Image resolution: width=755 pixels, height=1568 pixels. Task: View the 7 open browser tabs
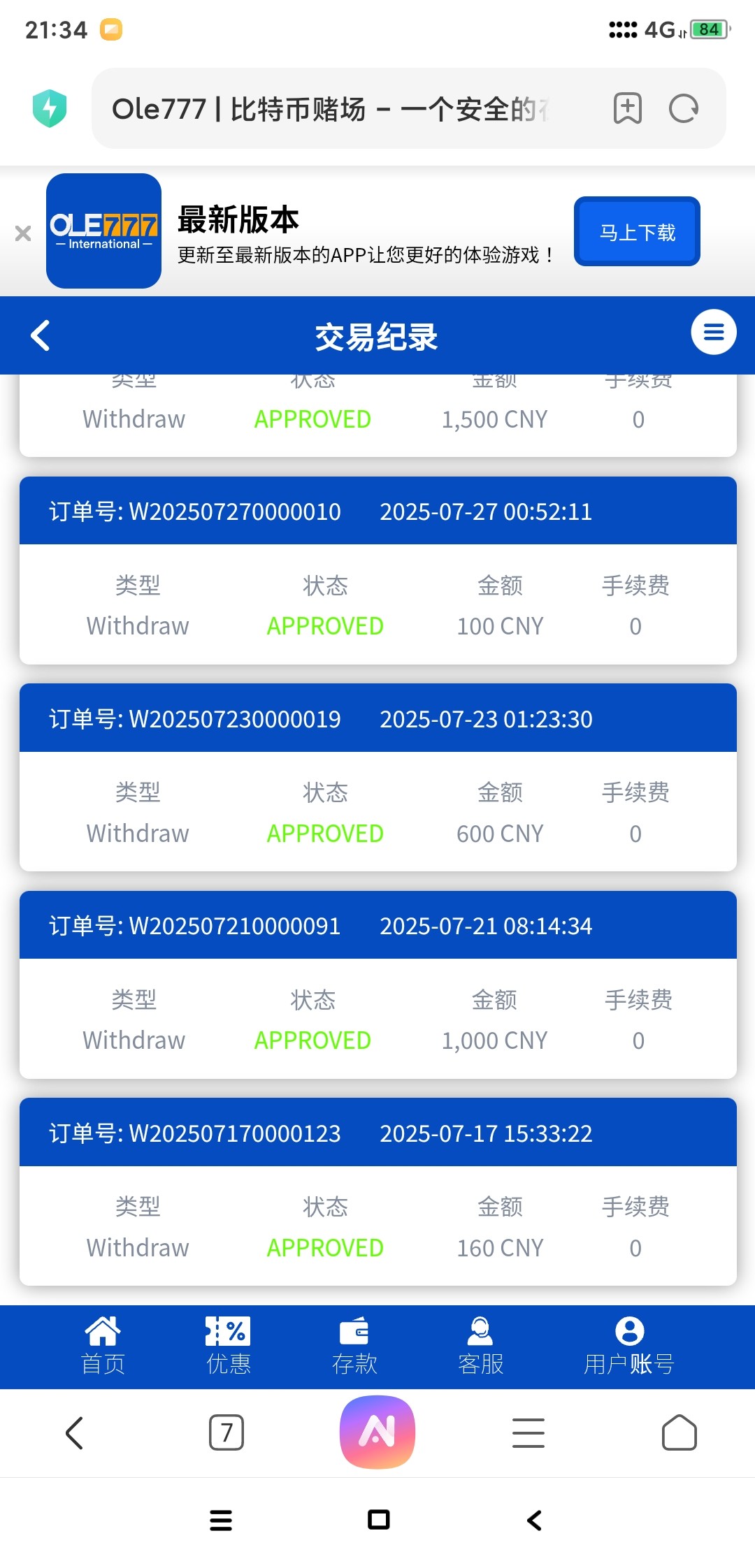coord(226,1432)
